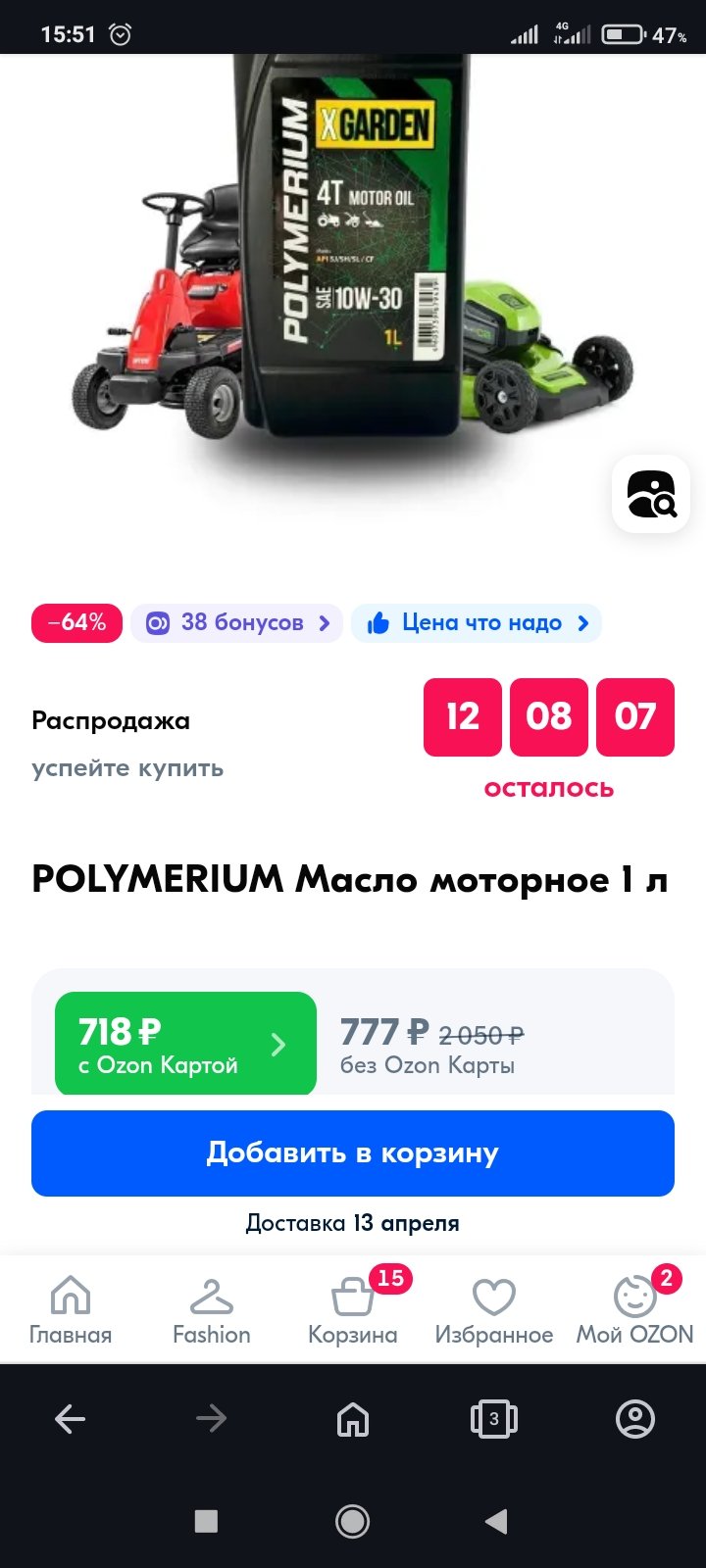Select the 718 ₽ Ozon Картой price option
Screen dimensions: 706x1568
[x=185, y=1044]
